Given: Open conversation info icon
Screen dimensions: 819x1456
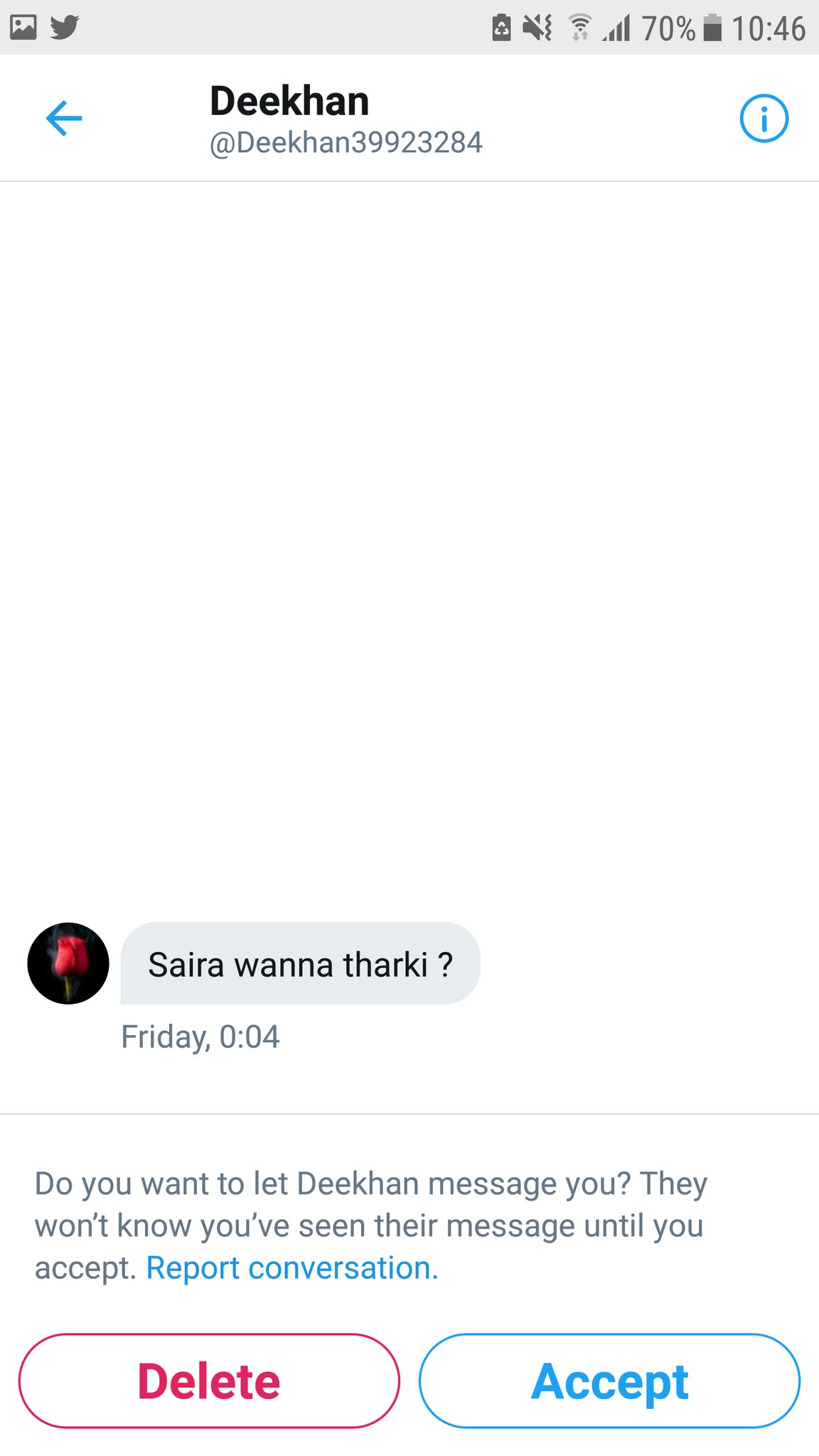Looking at the screenshot, I should (x=764, y=119).
